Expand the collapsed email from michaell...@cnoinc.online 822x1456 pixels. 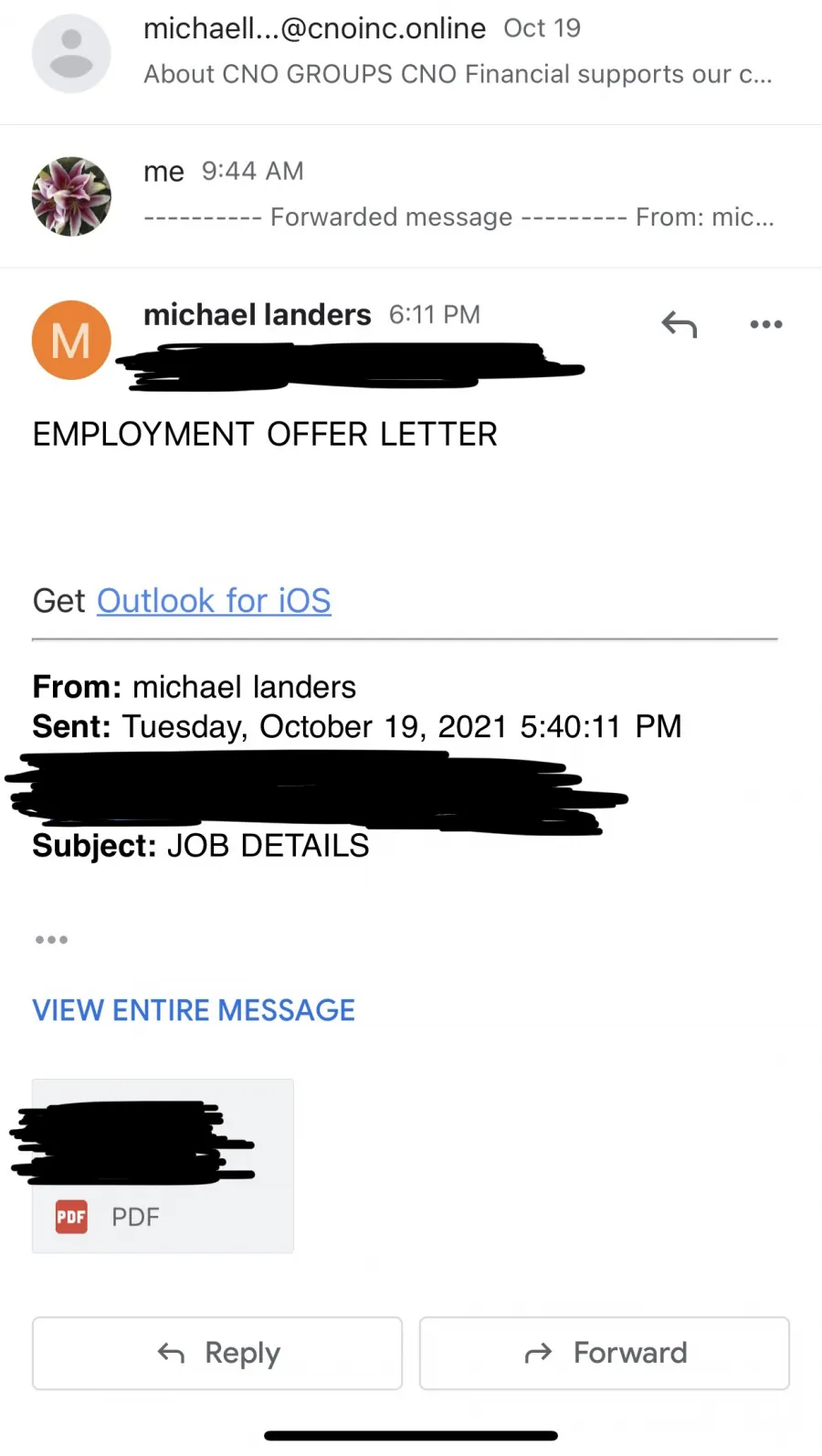pyautogui.click(x=411, y=51)
